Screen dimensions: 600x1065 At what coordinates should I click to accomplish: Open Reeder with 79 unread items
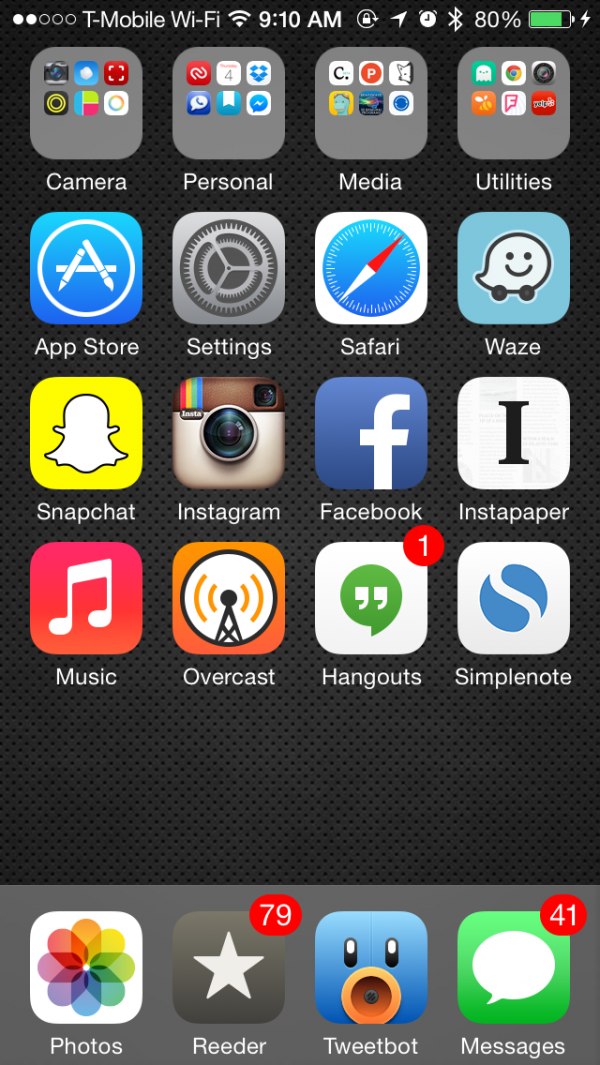[228, 967]
